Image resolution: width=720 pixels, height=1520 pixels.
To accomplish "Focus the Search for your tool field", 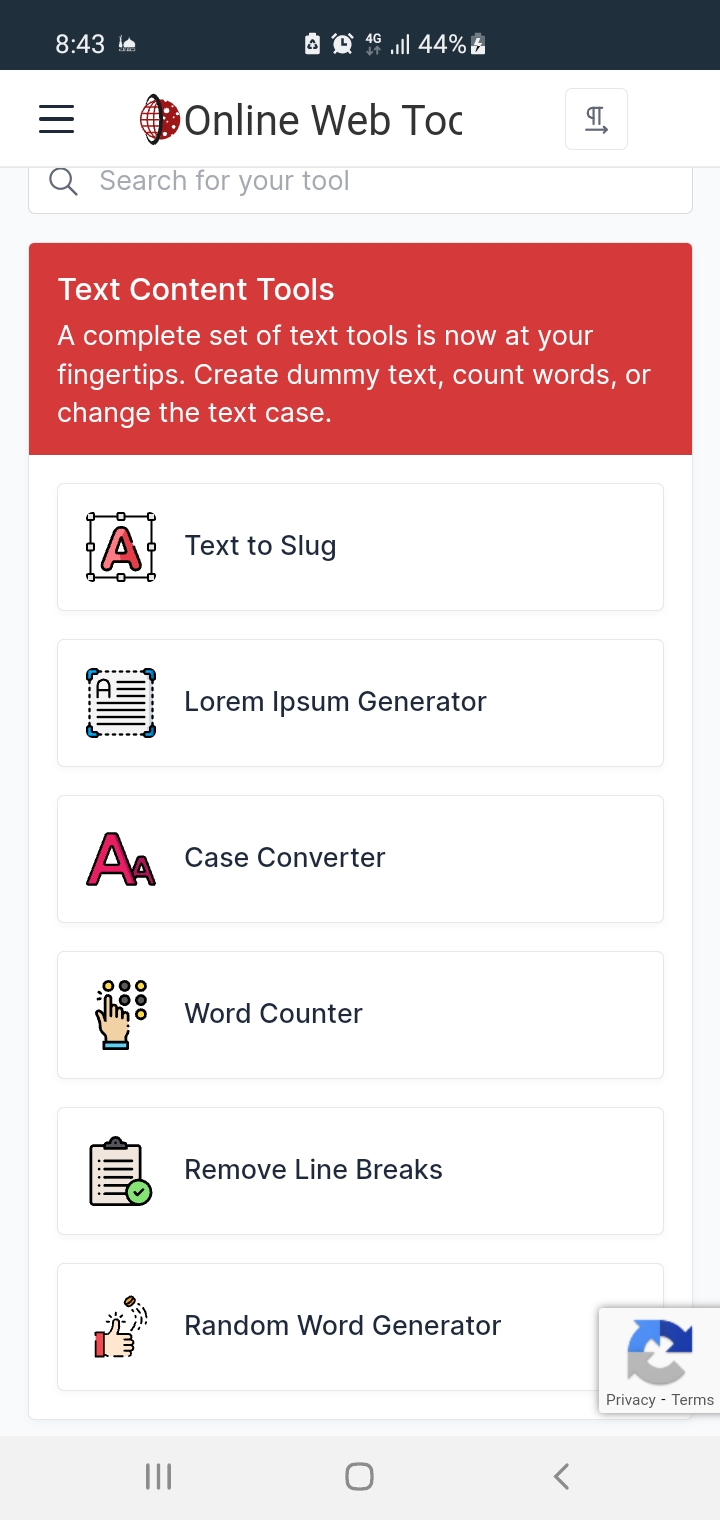I will [x=360, y=184].
